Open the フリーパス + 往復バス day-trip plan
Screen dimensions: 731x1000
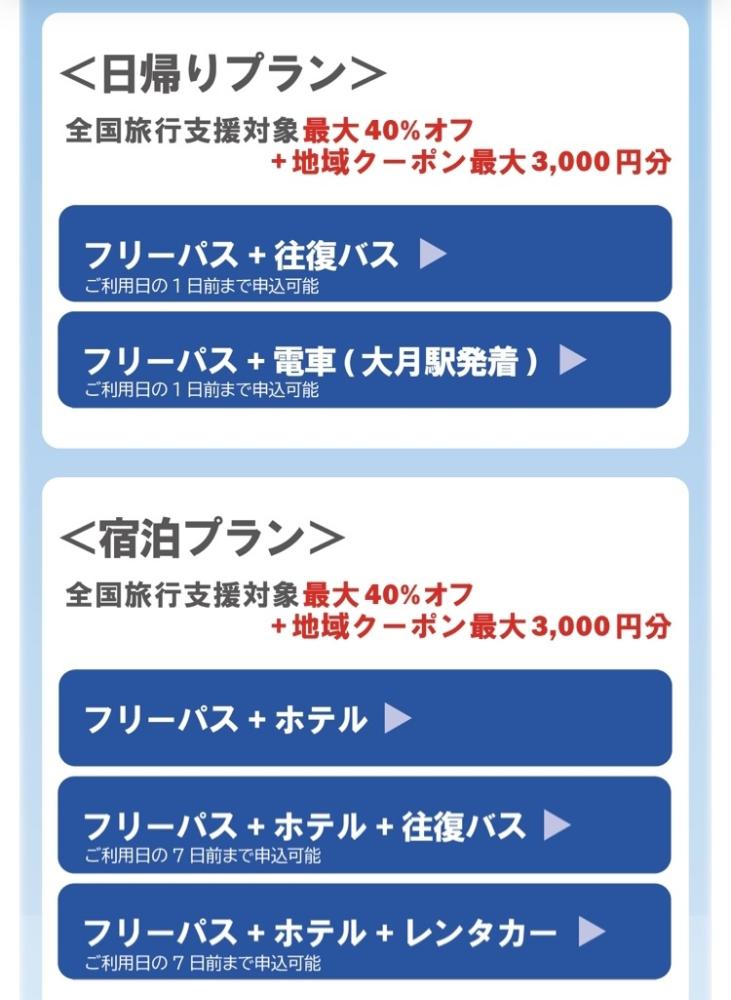click(364, 254)
